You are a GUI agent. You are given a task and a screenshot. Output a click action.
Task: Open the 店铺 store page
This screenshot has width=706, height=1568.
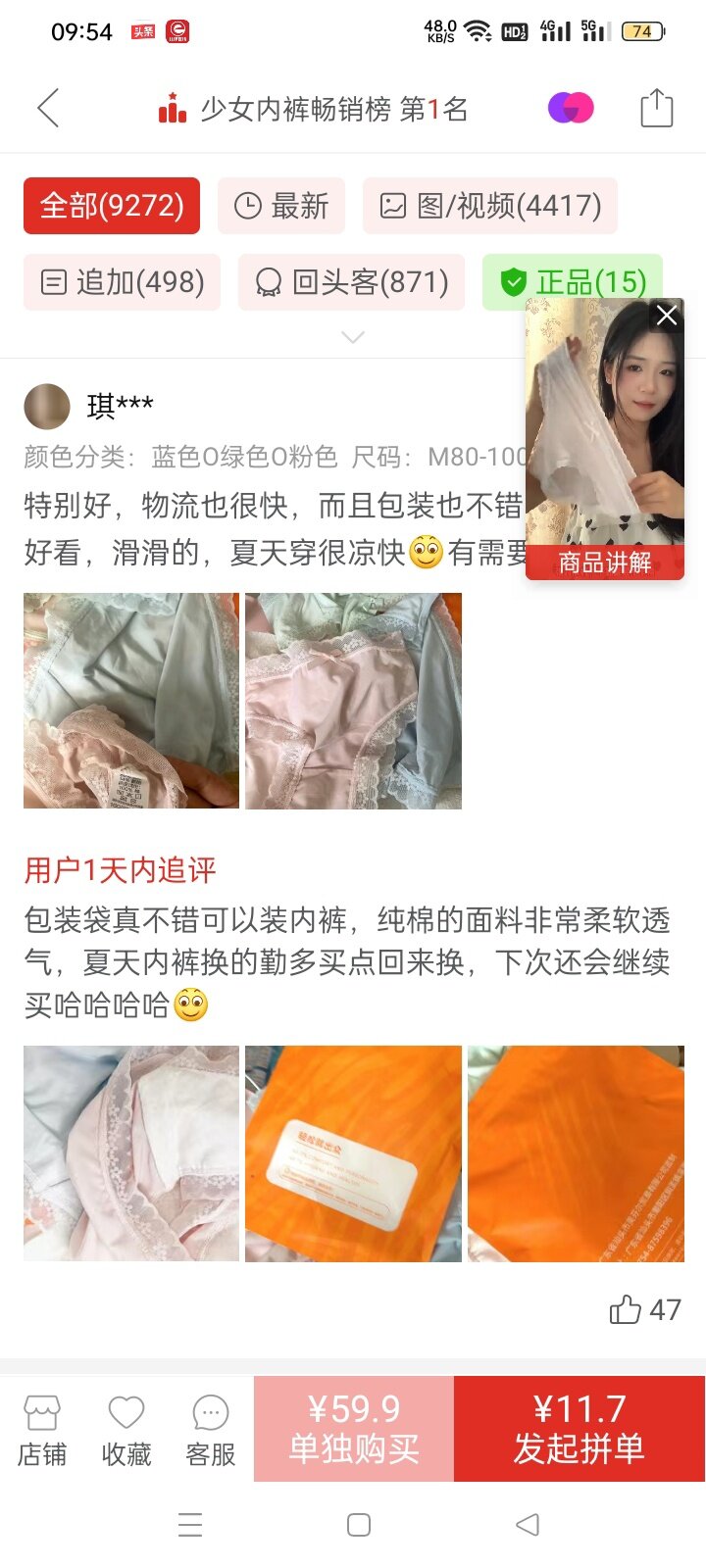42,1430
